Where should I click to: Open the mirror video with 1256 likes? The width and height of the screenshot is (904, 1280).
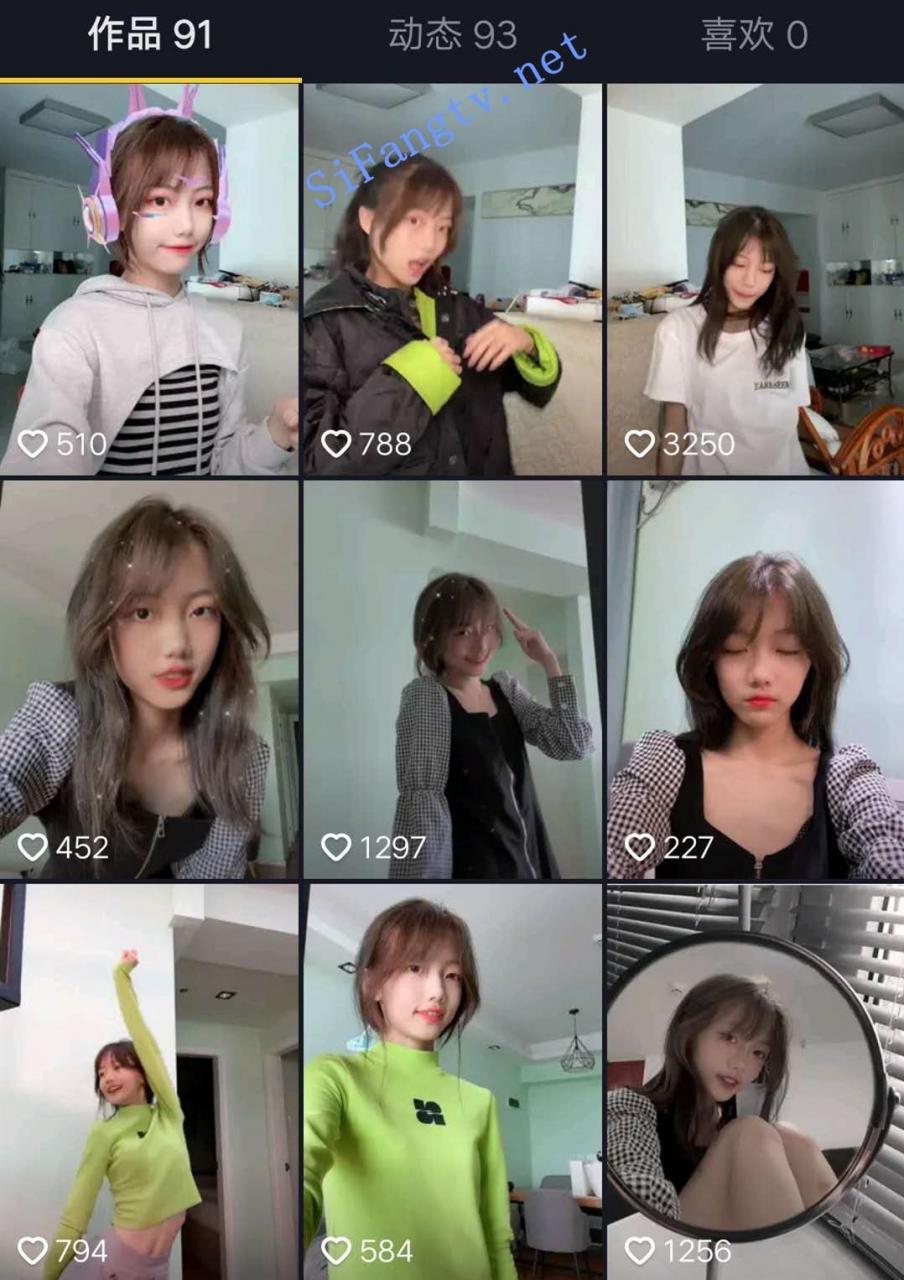[x=755, y=1080]
